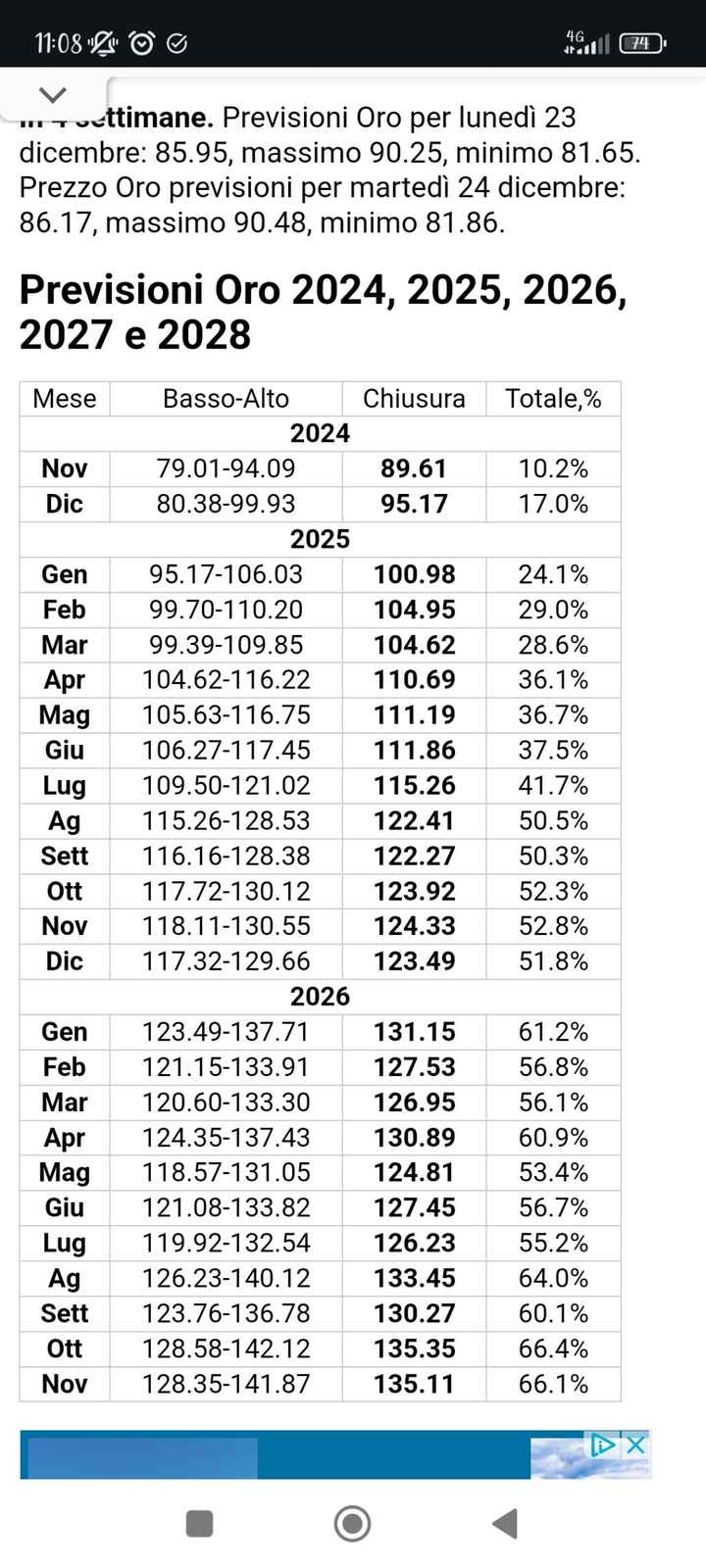
Task: Go to the home screen
Action: click(352, 1524)
